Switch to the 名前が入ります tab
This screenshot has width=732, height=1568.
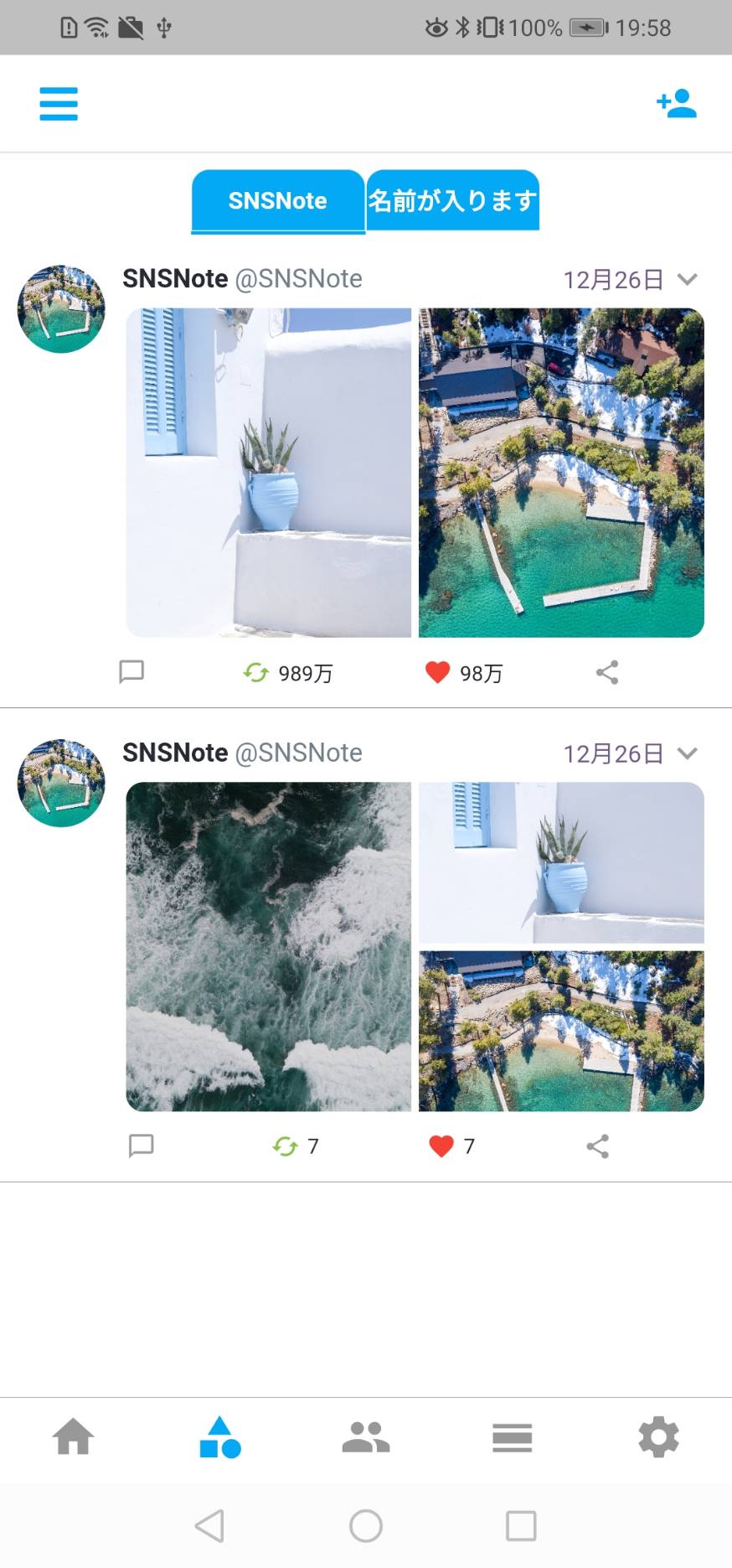[x=452, y=200]
